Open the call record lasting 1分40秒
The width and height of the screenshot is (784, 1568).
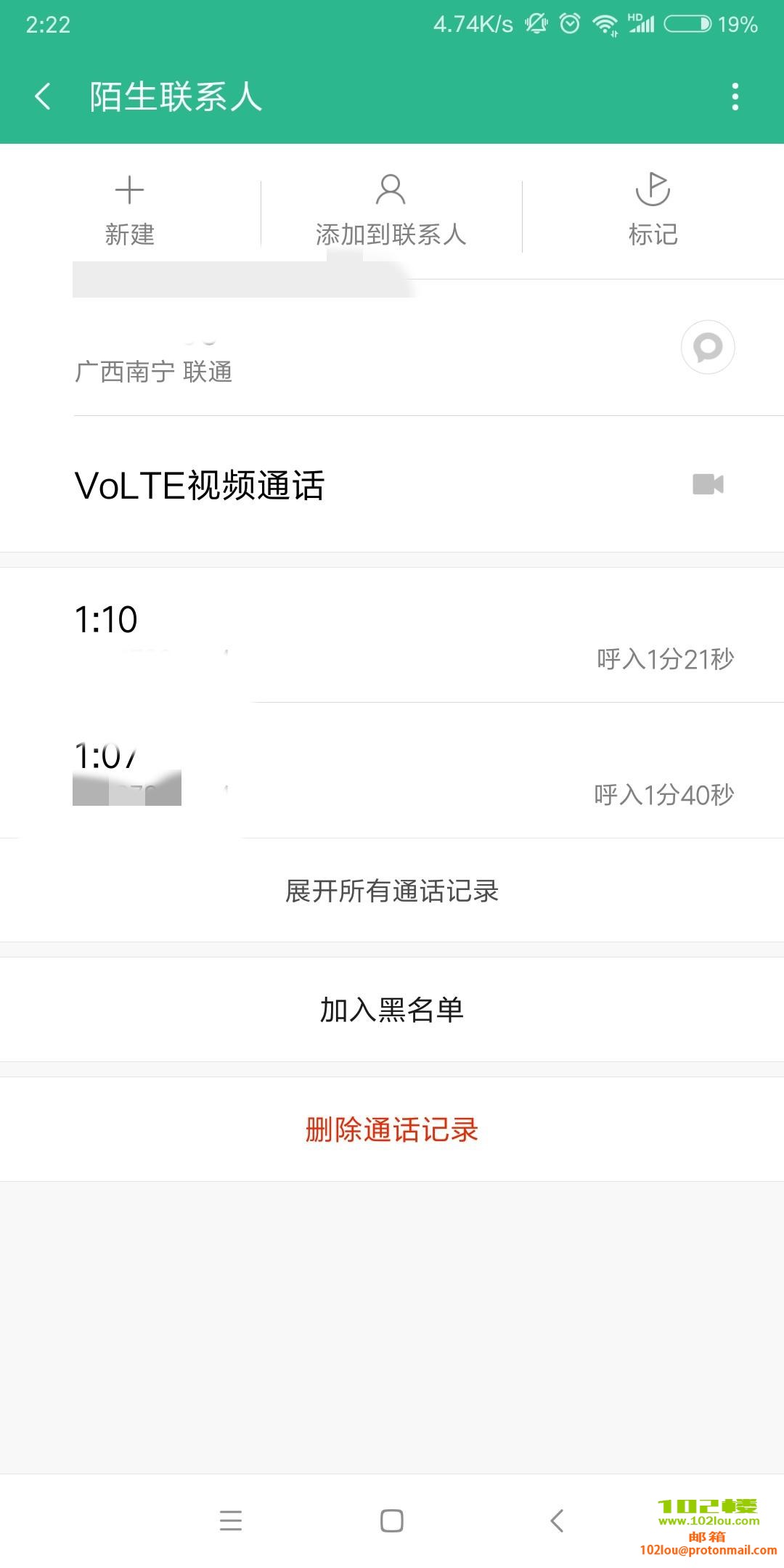pyautogui.click(x=392, y=771)
